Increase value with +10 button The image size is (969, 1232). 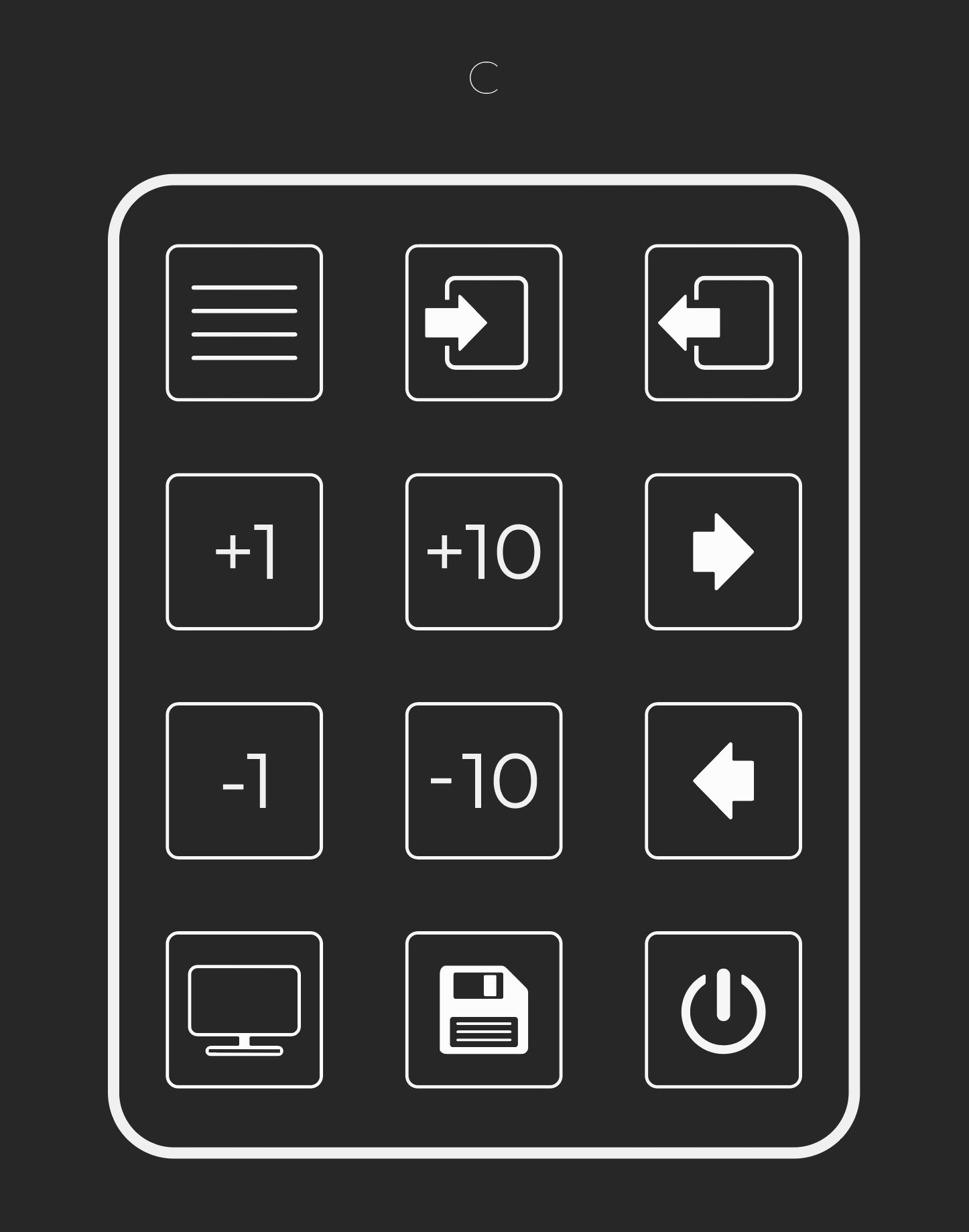483,552
